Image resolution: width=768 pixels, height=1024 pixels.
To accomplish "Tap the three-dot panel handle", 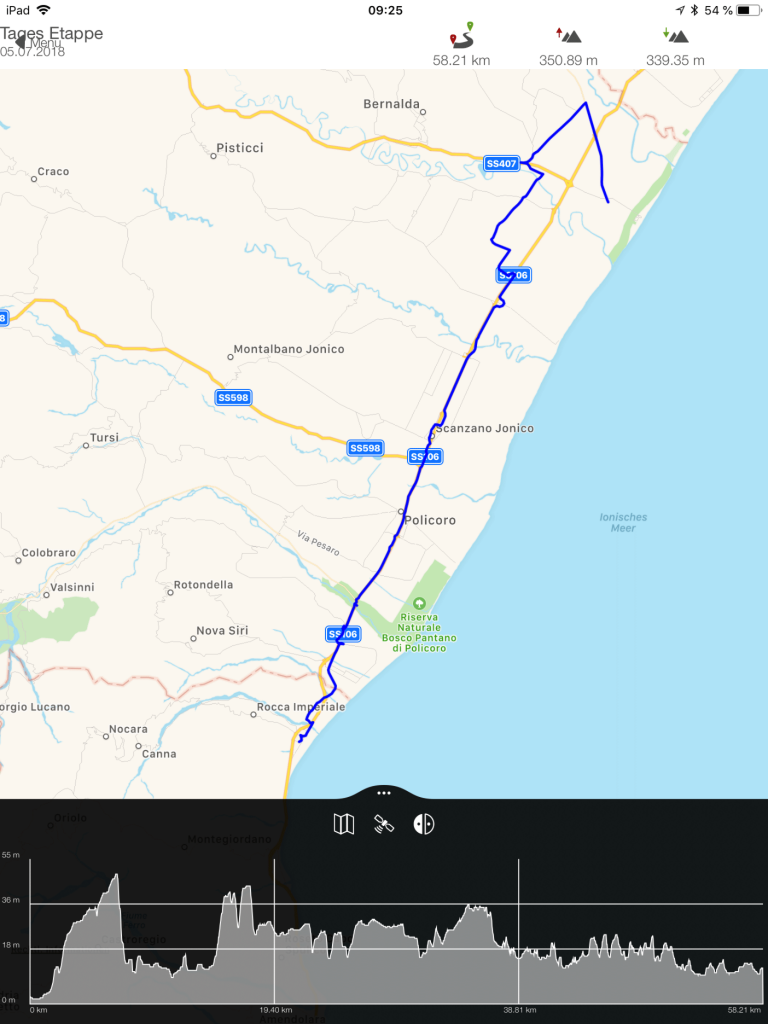I will pyautogui.click(x=384, y=792).
